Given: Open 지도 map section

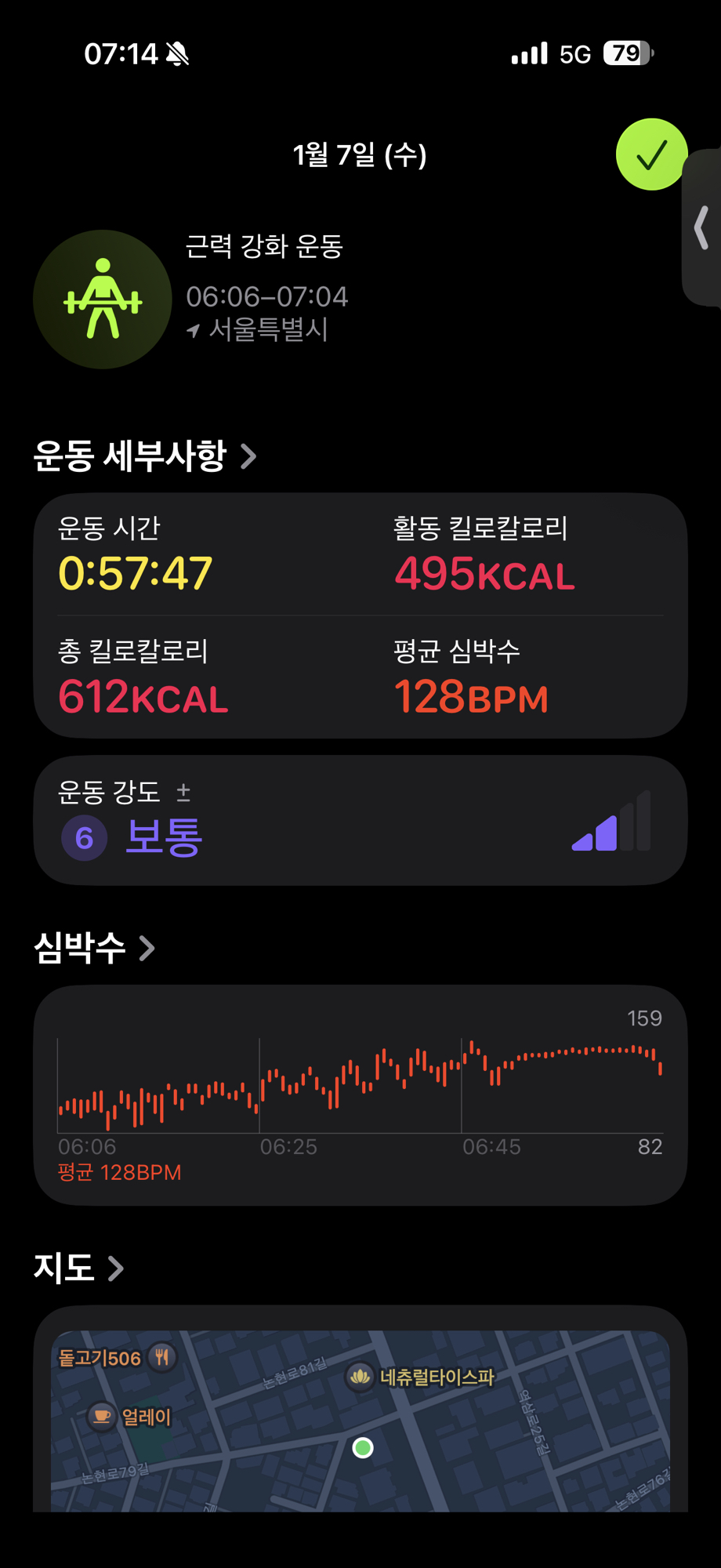Looking at the screenshot, I should pos(78,1268).
